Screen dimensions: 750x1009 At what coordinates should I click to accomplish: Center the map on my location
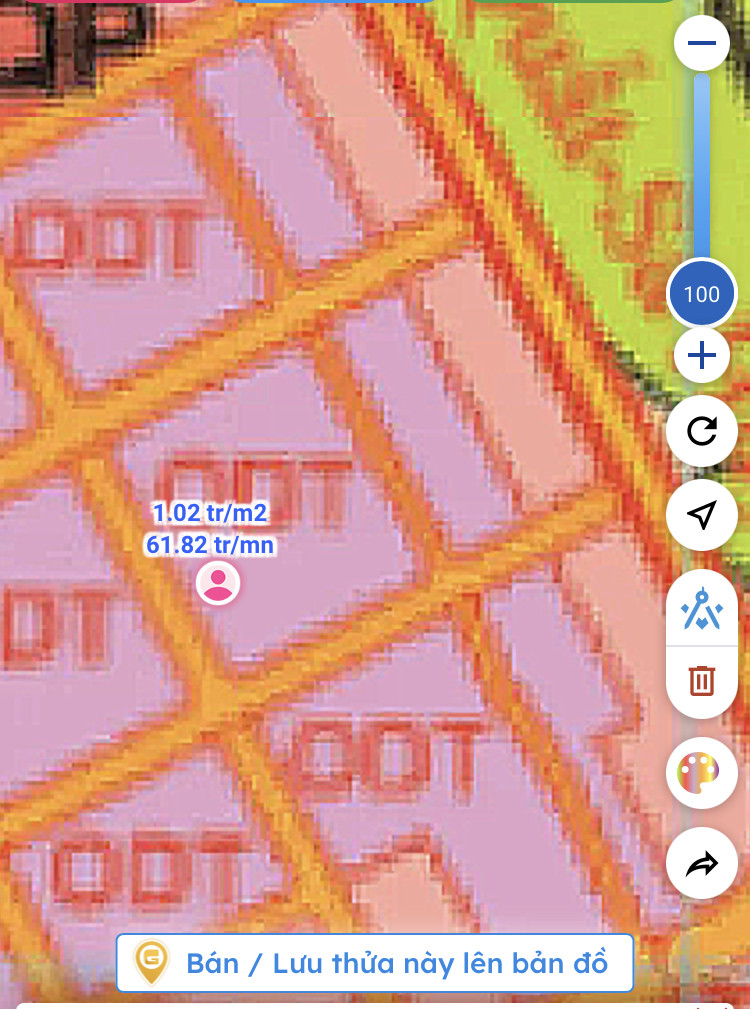click(x=702, y=515)
